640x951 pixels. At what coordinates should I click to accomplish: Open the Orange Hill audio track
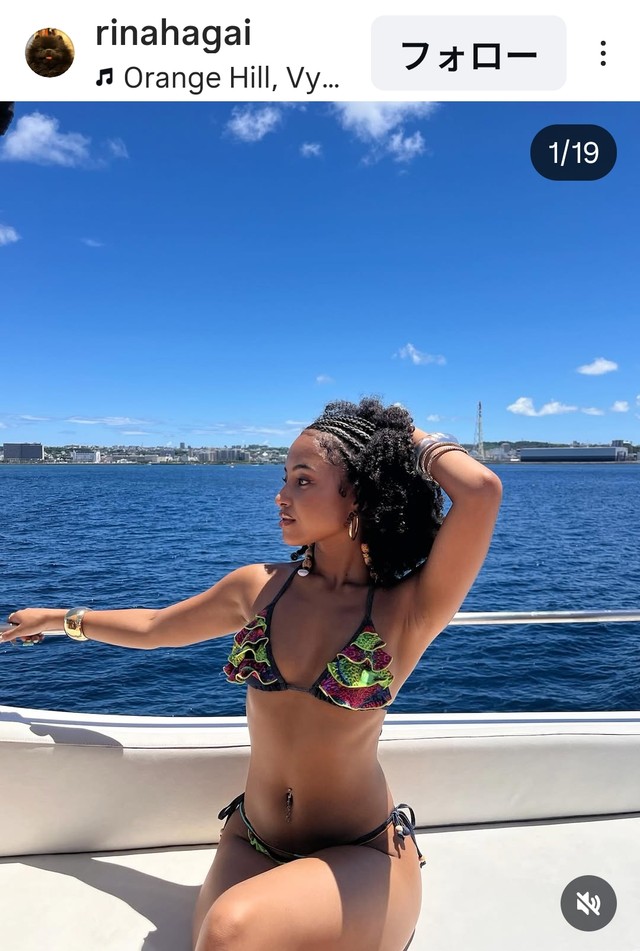pos(230,77)
